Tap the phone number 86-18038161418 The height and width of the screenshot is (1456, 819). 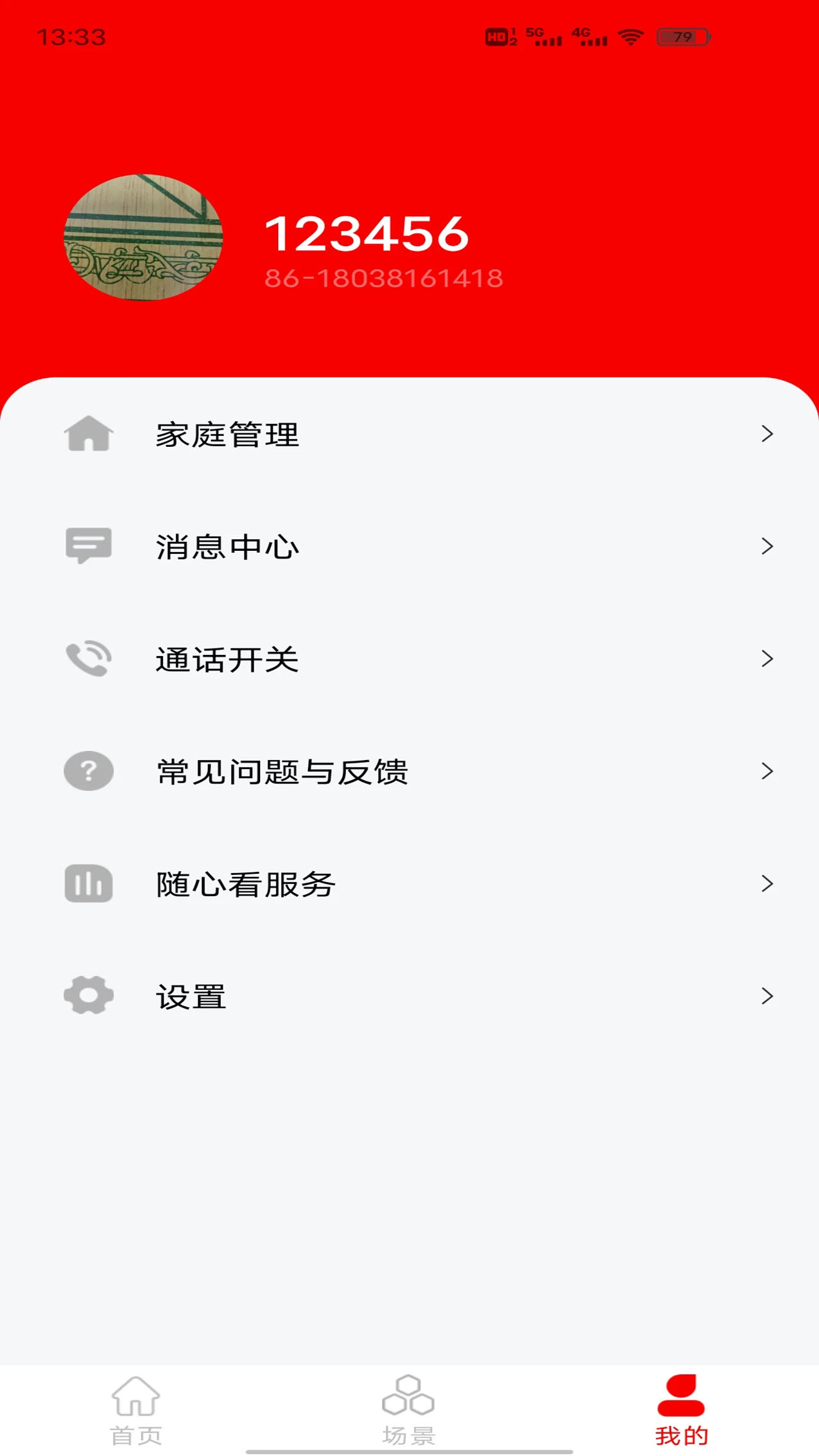coord(384,277)
